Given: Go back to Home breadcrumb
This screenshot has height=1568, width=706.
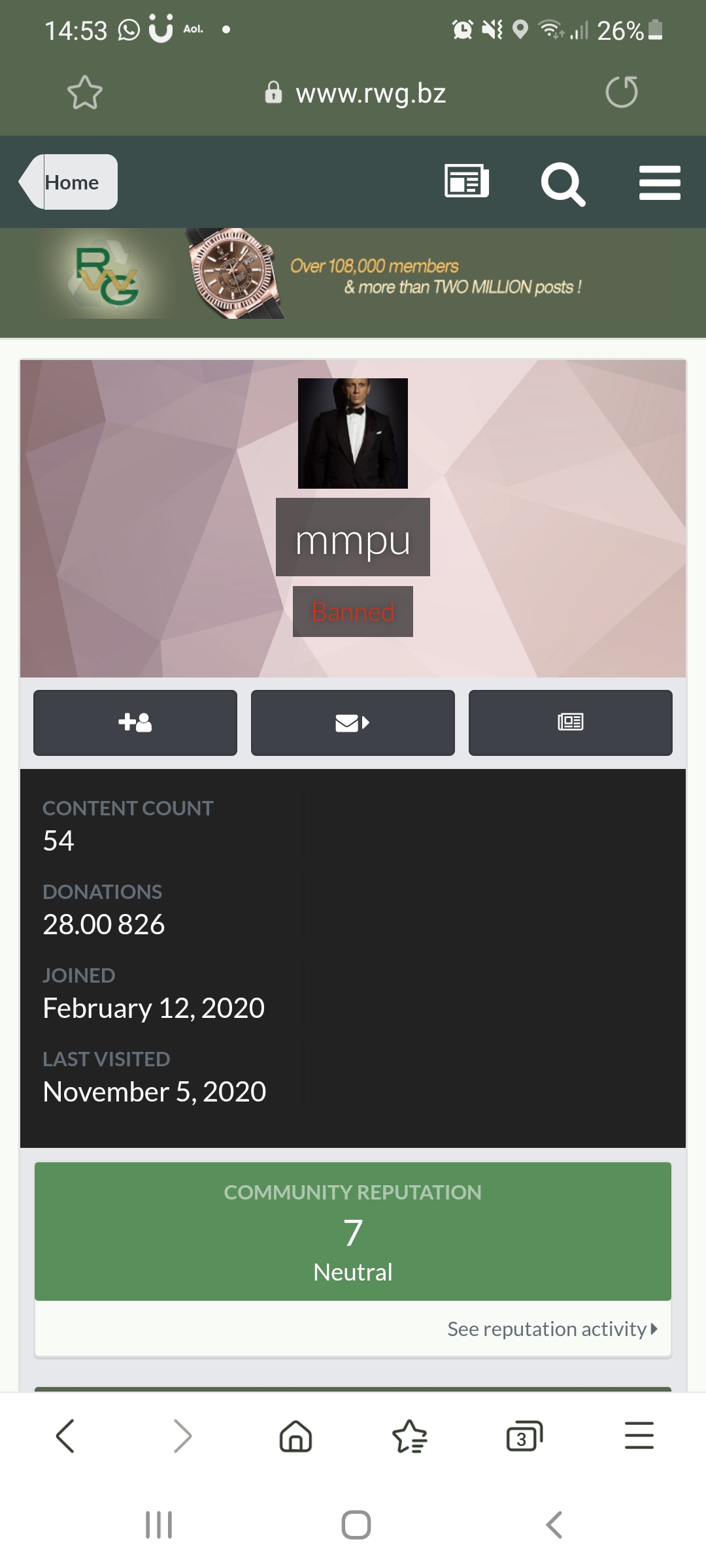Looking at the screenshot, I should tap(69, 182).
